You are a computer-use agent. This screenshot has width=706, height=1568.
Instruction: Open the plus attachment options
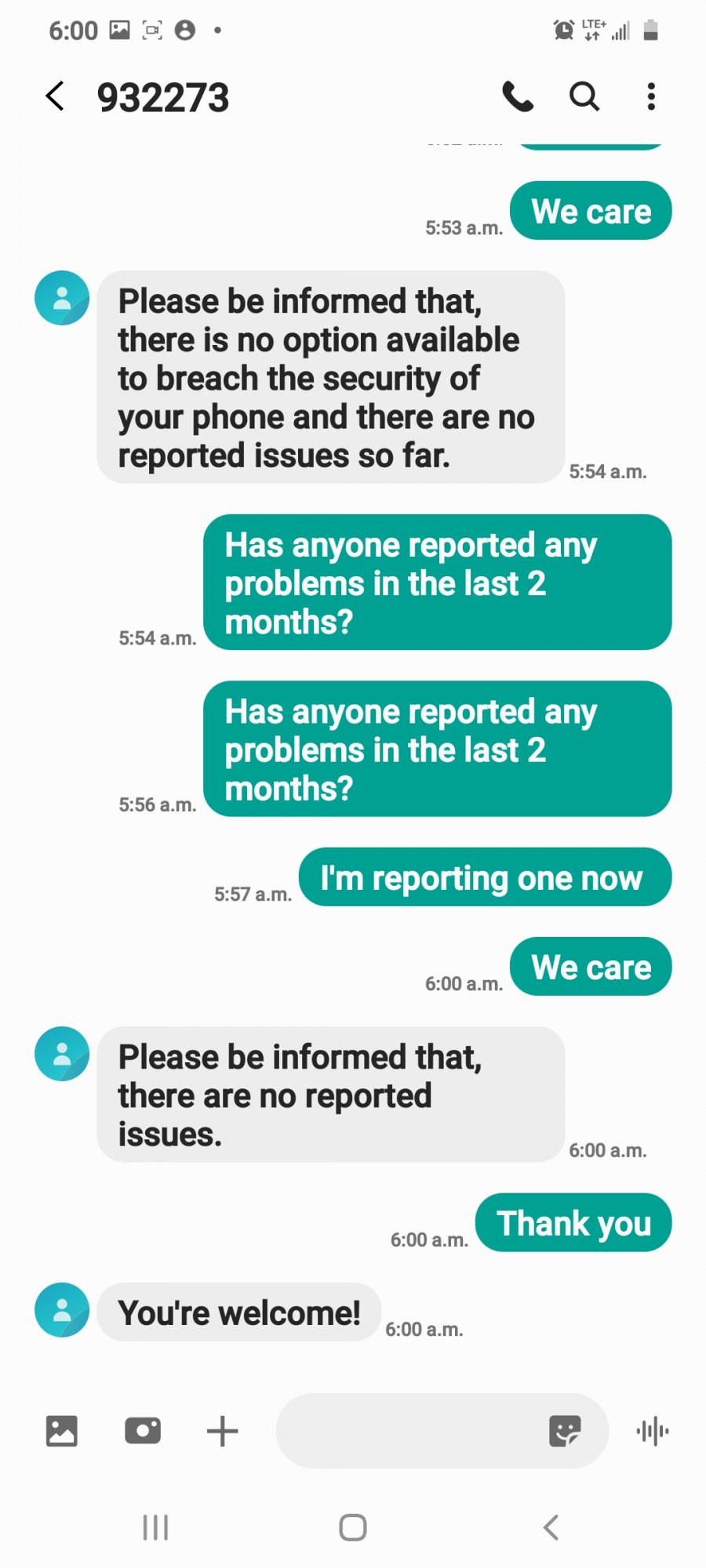[223, 1431]
